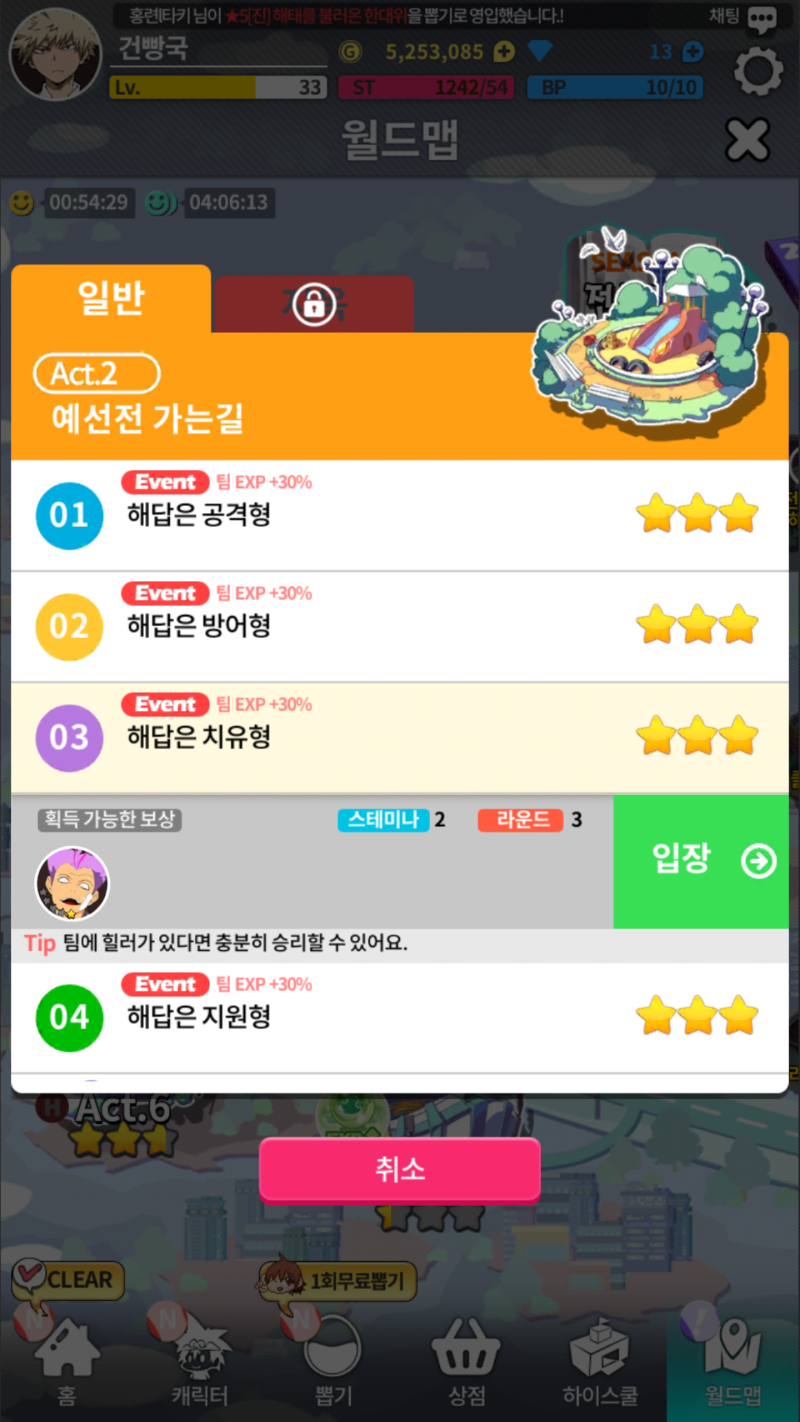Open the 채팅 chat bubble
Screen dimensions: 800x1422
coord(763,18)
